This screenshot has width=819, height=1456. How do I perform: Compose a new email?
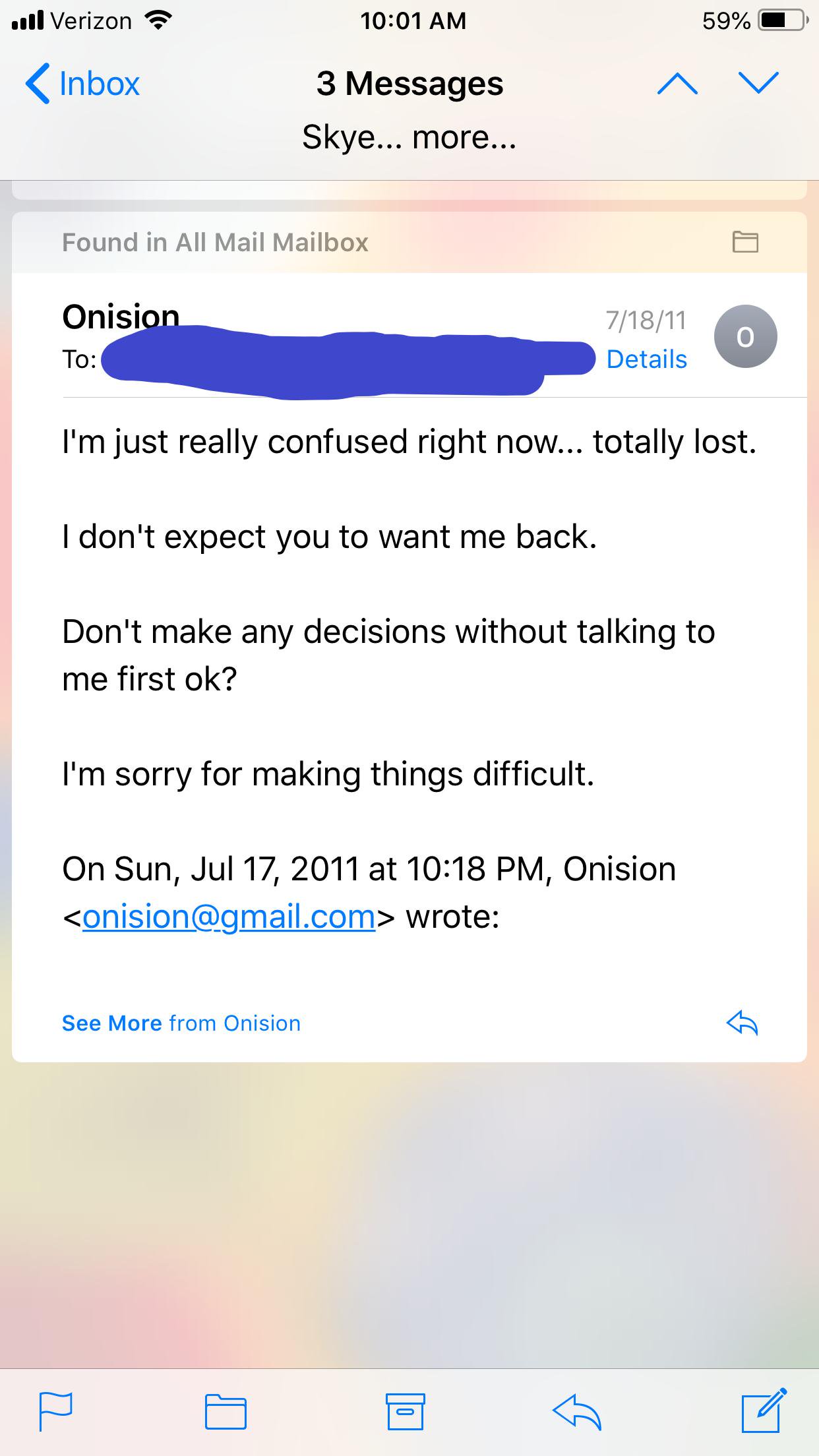point(764,1411)
